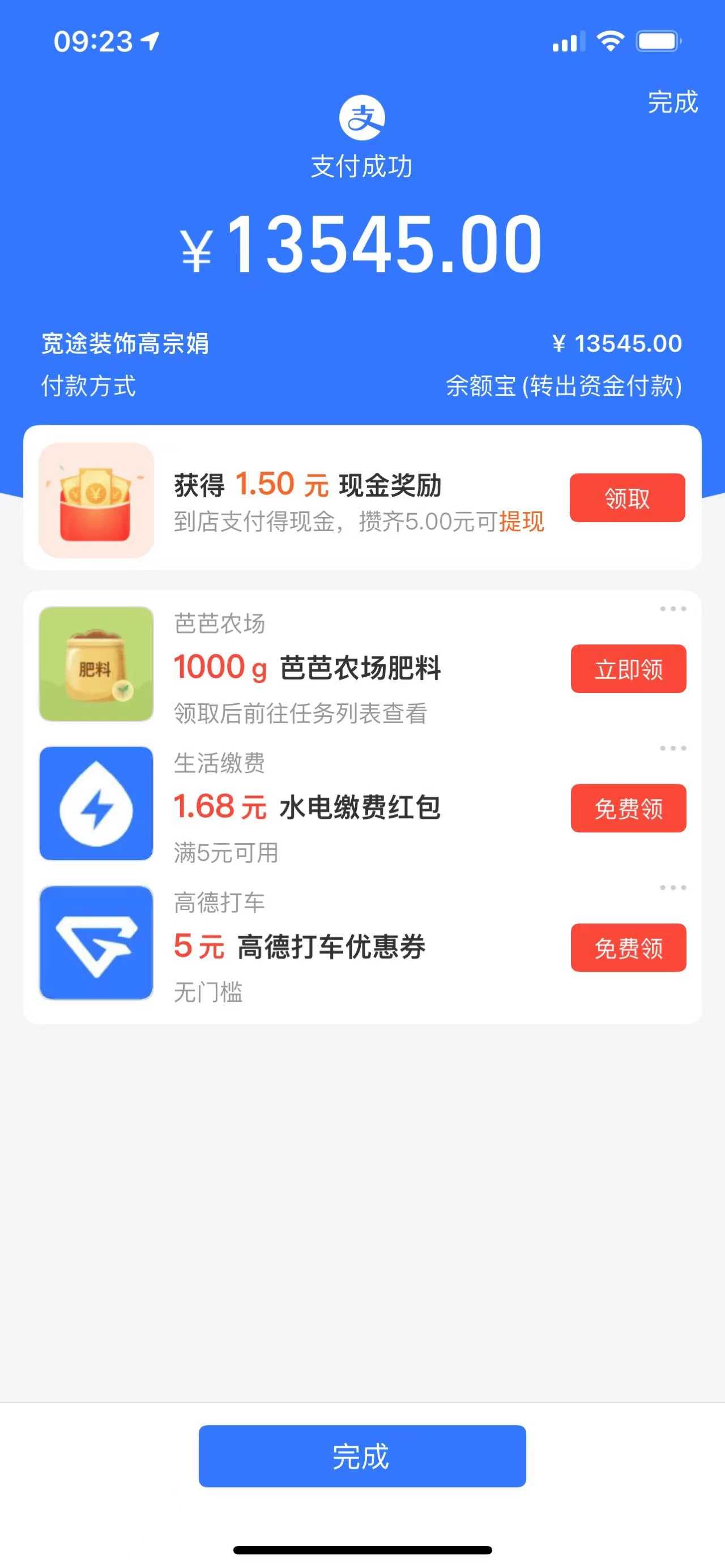Claim the 高德打车优惠券 with 免费领
Screen dimensions: 725x1568
point(628,948)
